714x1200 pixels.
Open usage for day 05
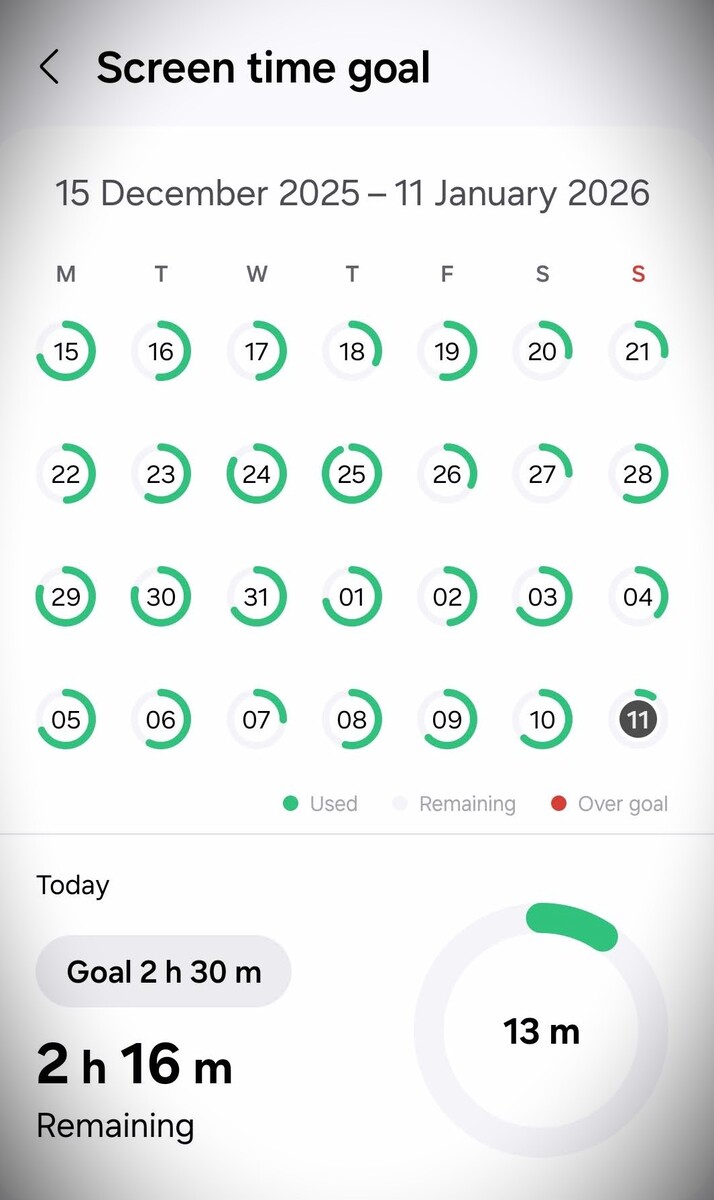66,719
